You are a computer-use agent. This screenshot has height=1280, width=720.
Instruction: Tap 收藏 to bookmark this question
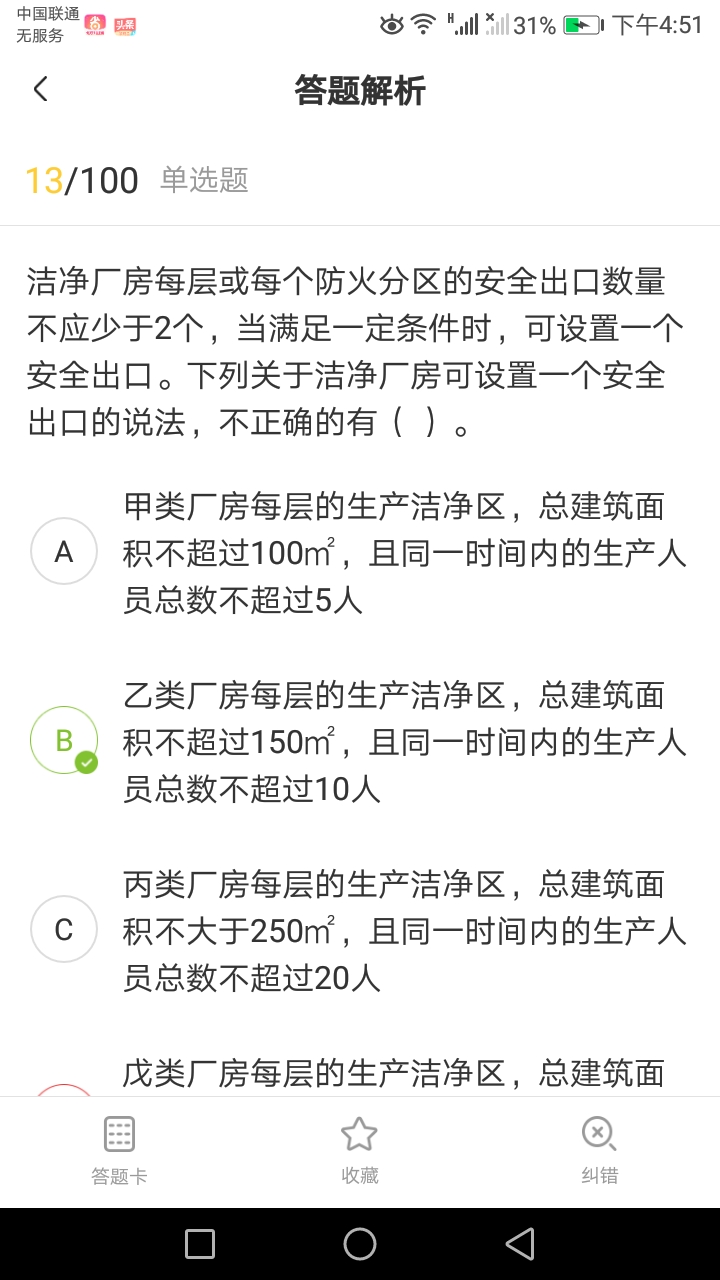pos(359,1151)
